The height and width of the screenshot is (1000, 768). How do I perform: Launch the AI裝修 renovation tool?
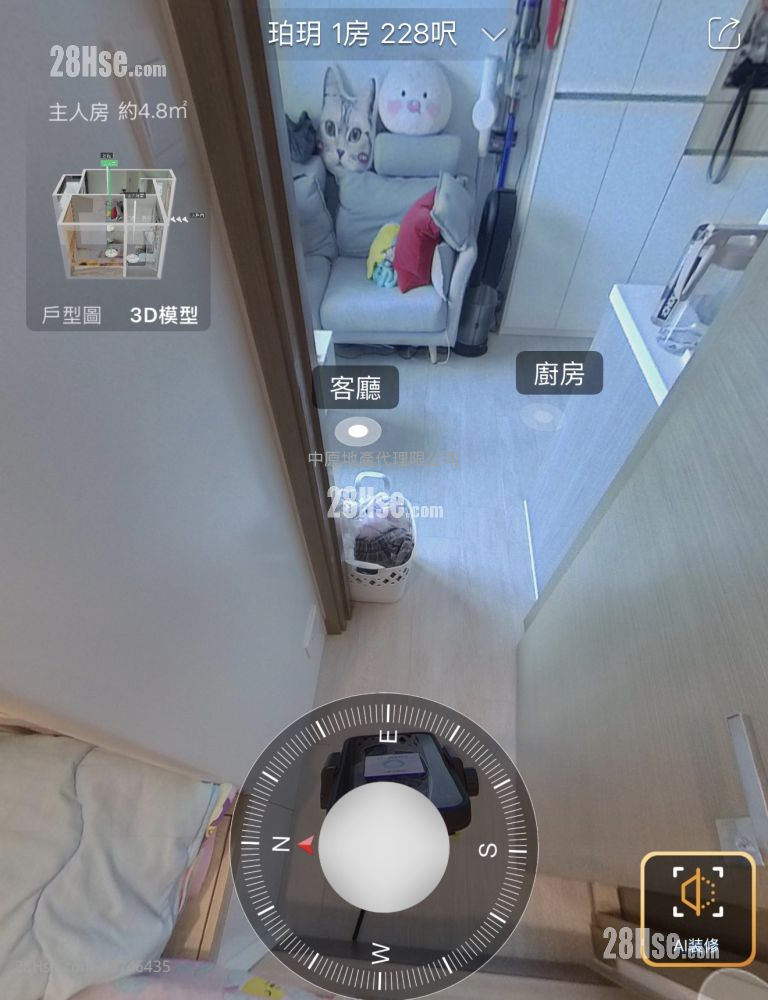[697, 907]
